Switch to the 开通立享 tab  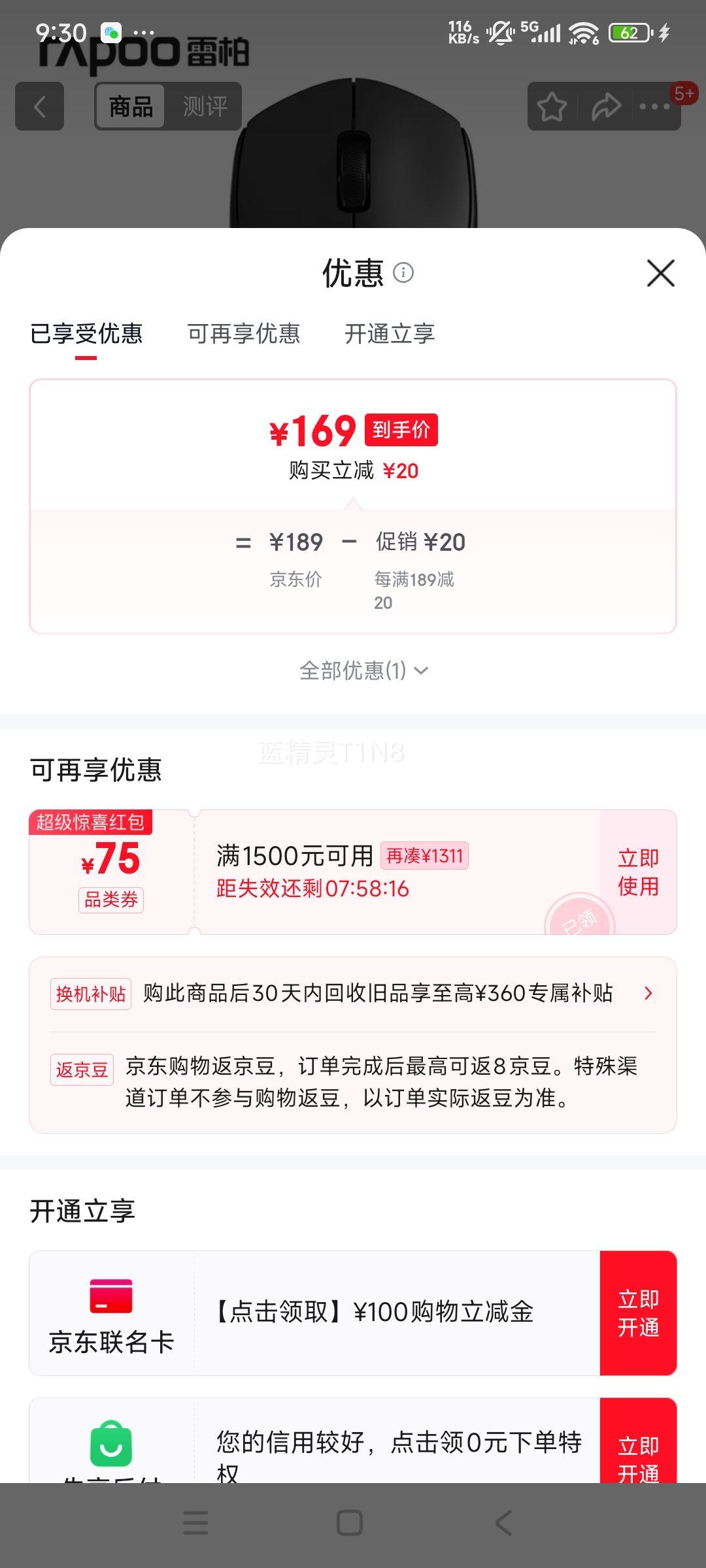(x=388, y=334)
